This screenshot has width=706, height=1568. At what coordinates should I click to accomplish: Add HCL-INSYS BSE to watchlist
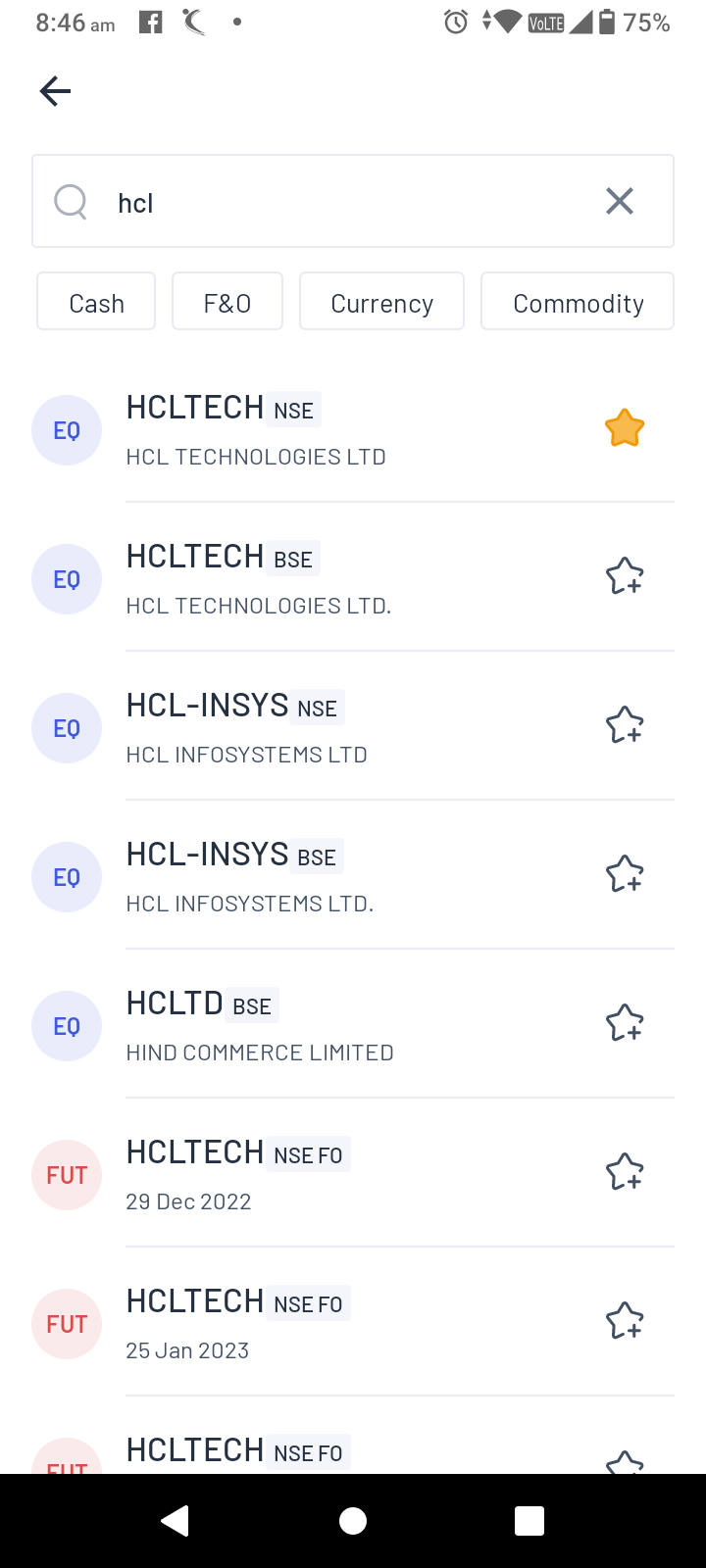pos(625,875)
